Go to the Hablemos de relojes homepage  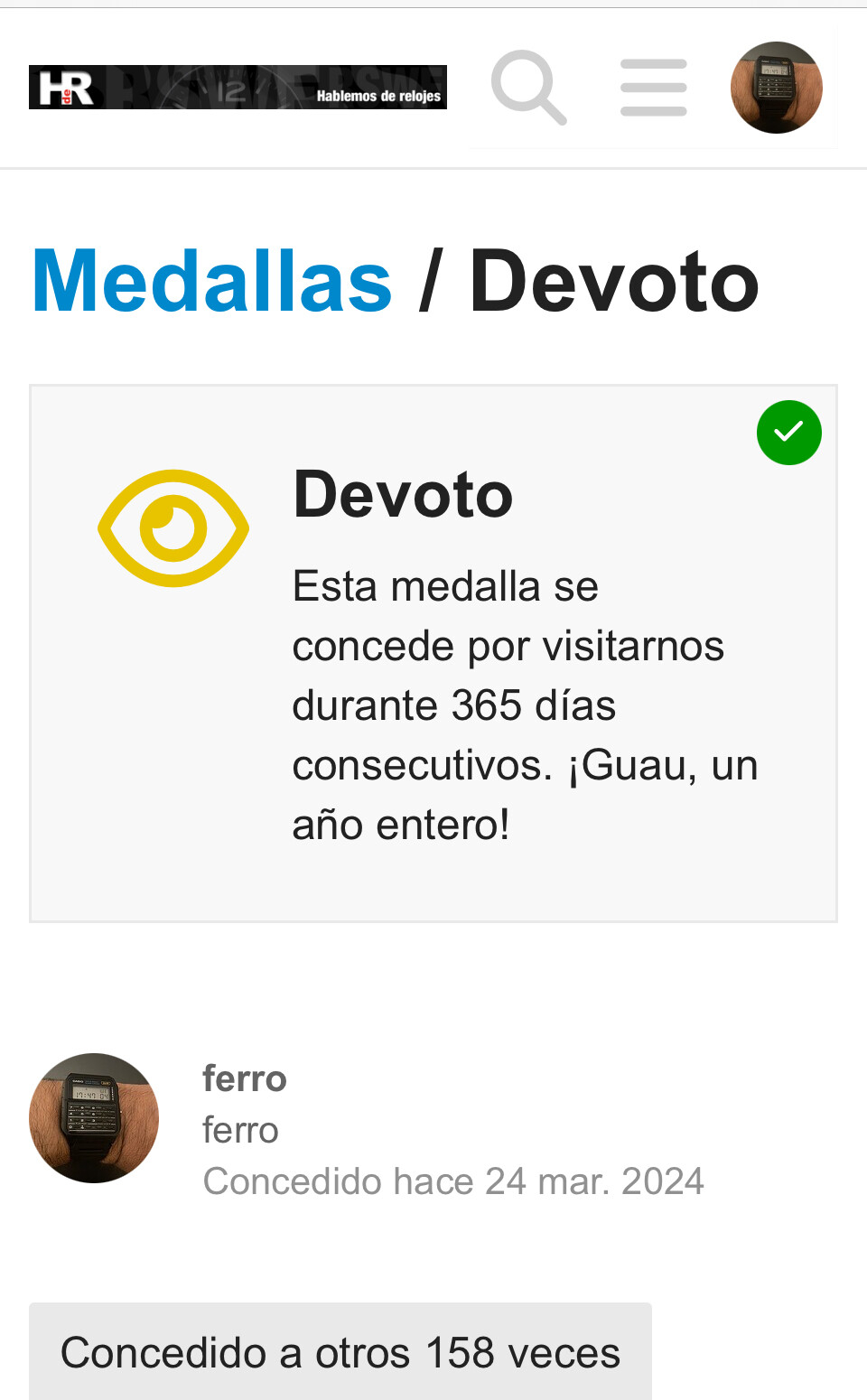[238, 88]
